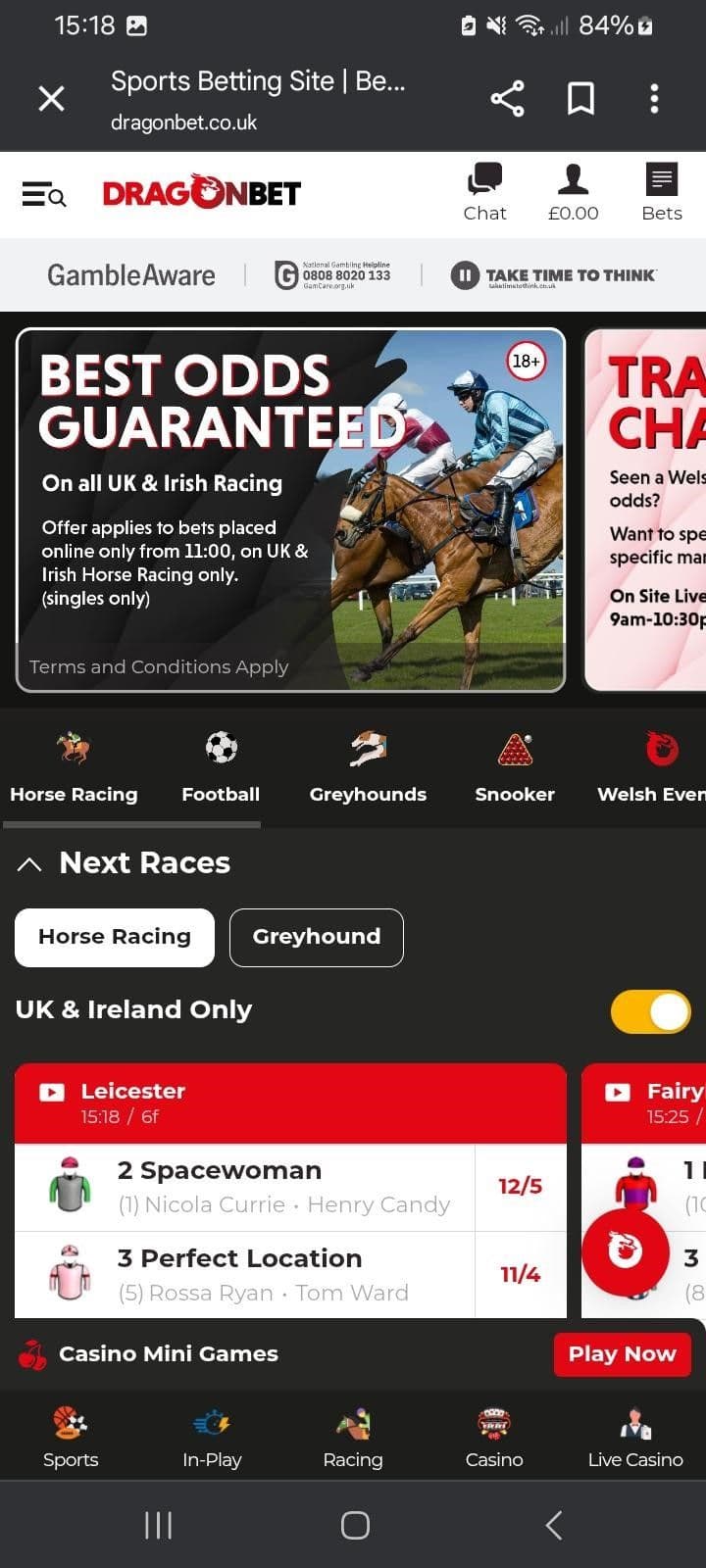Image resolution: width=706 pixels, height=1568 pixels.
Task: Toggle UK & Ireland Only switch
Action: click(x=651, y=1011)
